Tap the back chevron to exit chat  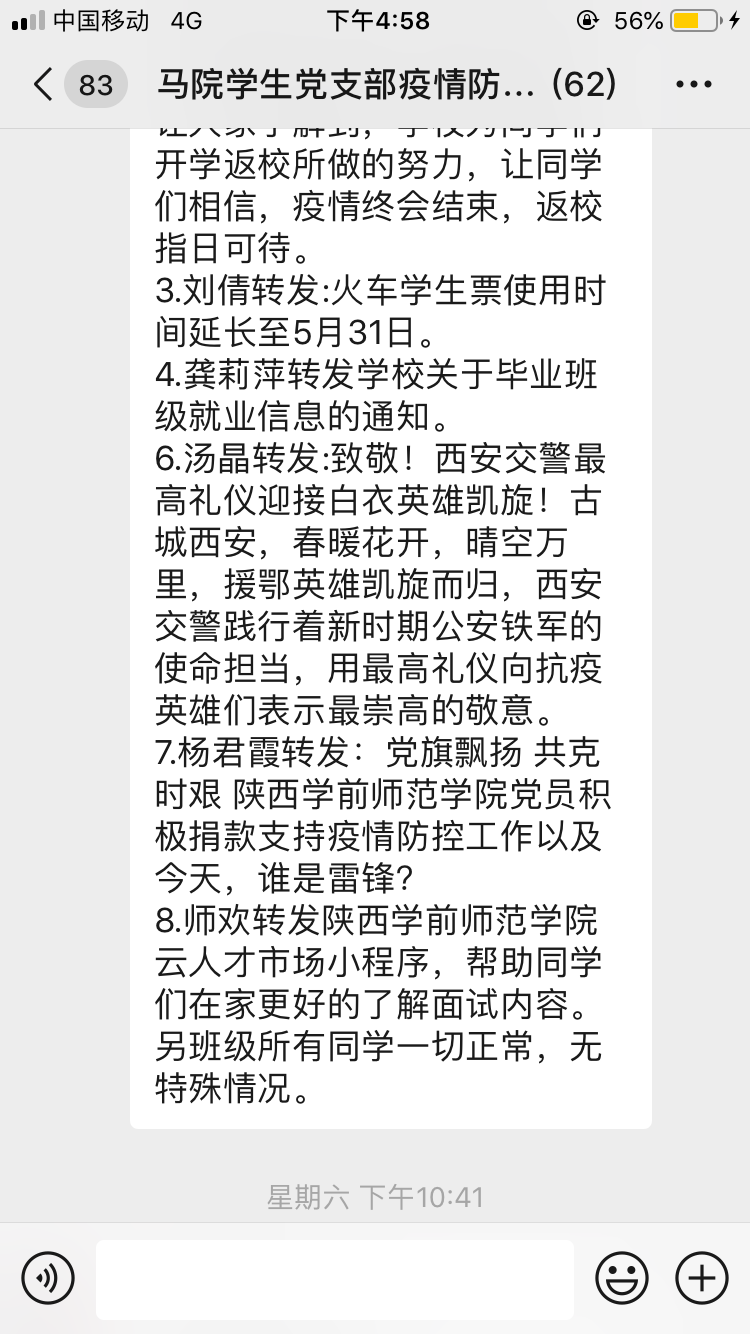[x=42, y=85]
